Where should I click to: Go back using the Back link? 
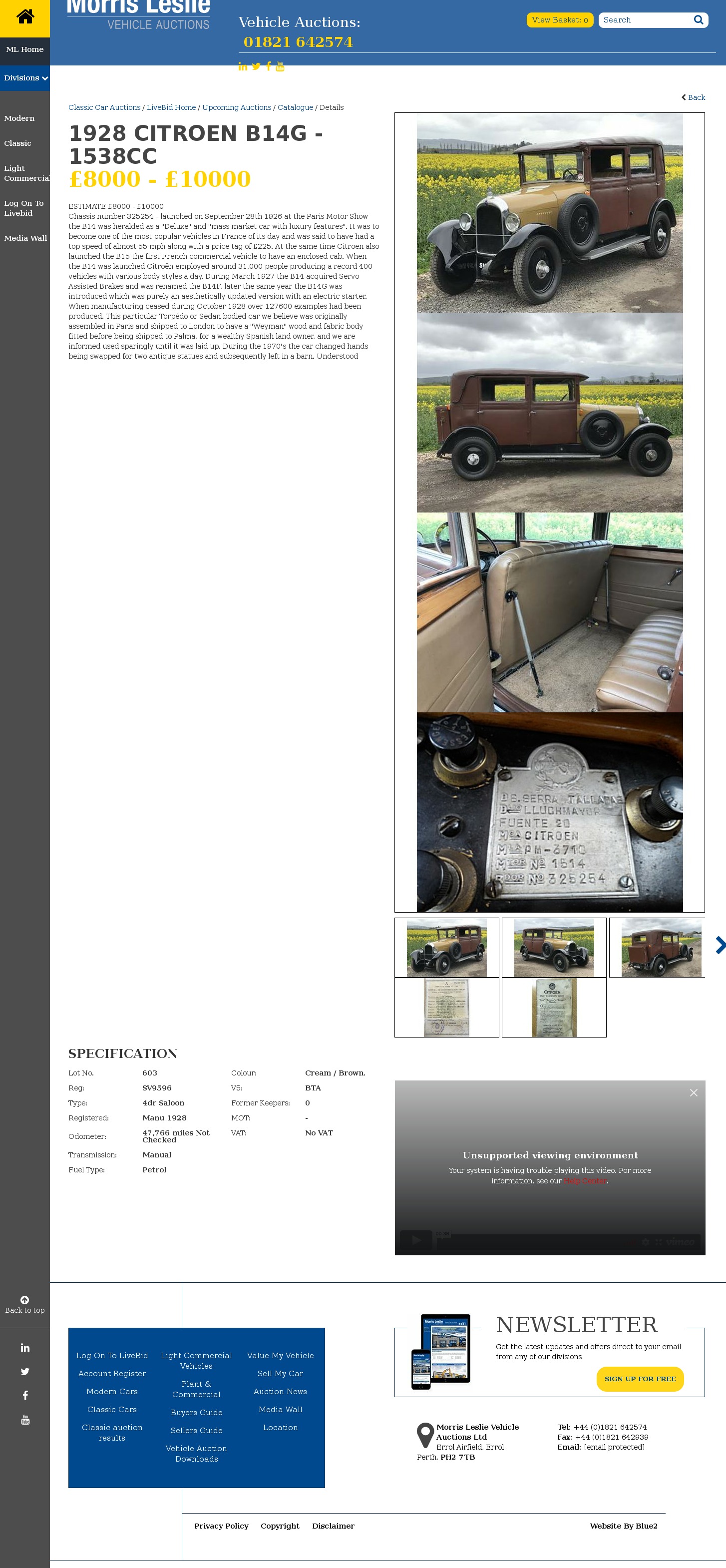(x=693, y=97)
